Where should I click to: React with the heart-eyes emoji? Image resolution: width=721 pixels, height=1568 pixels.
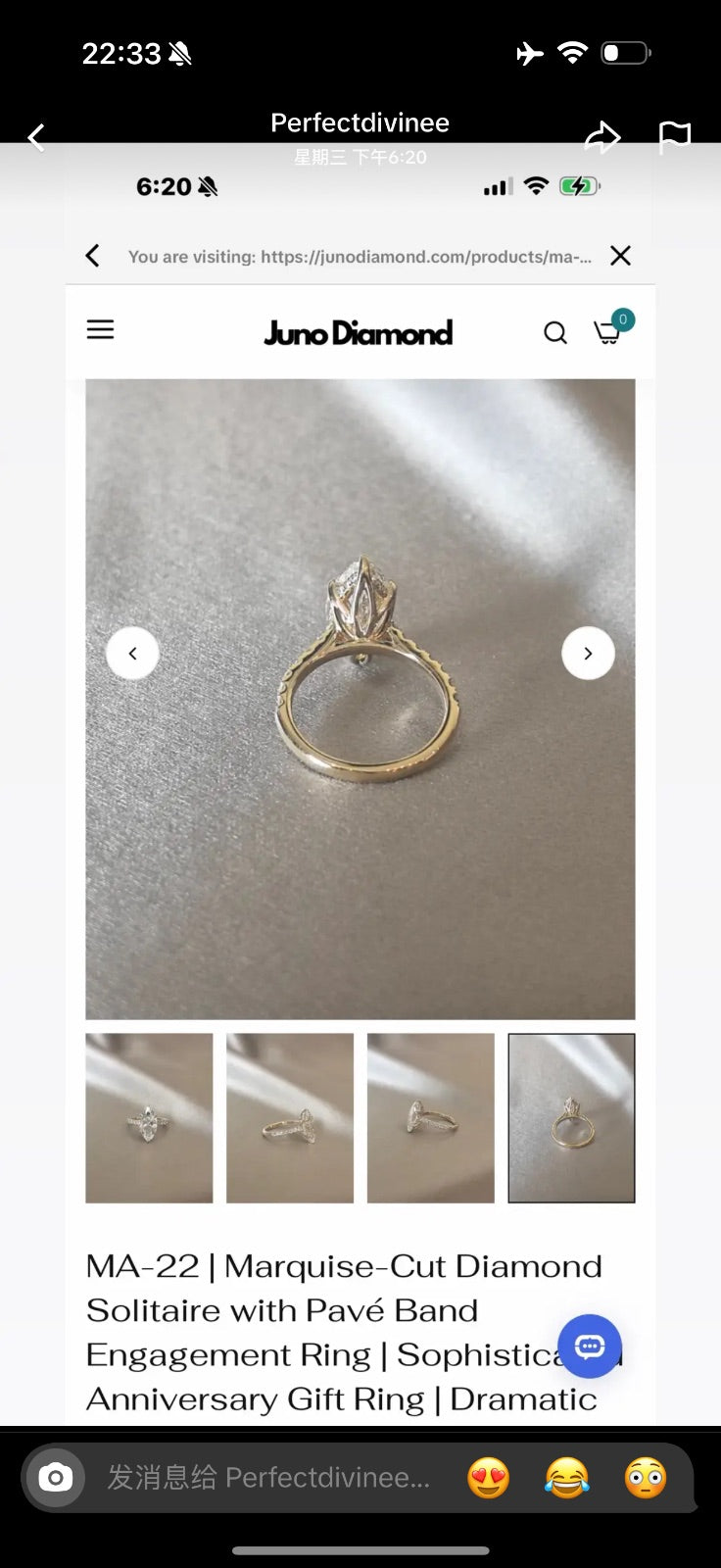click(489, 1477)
